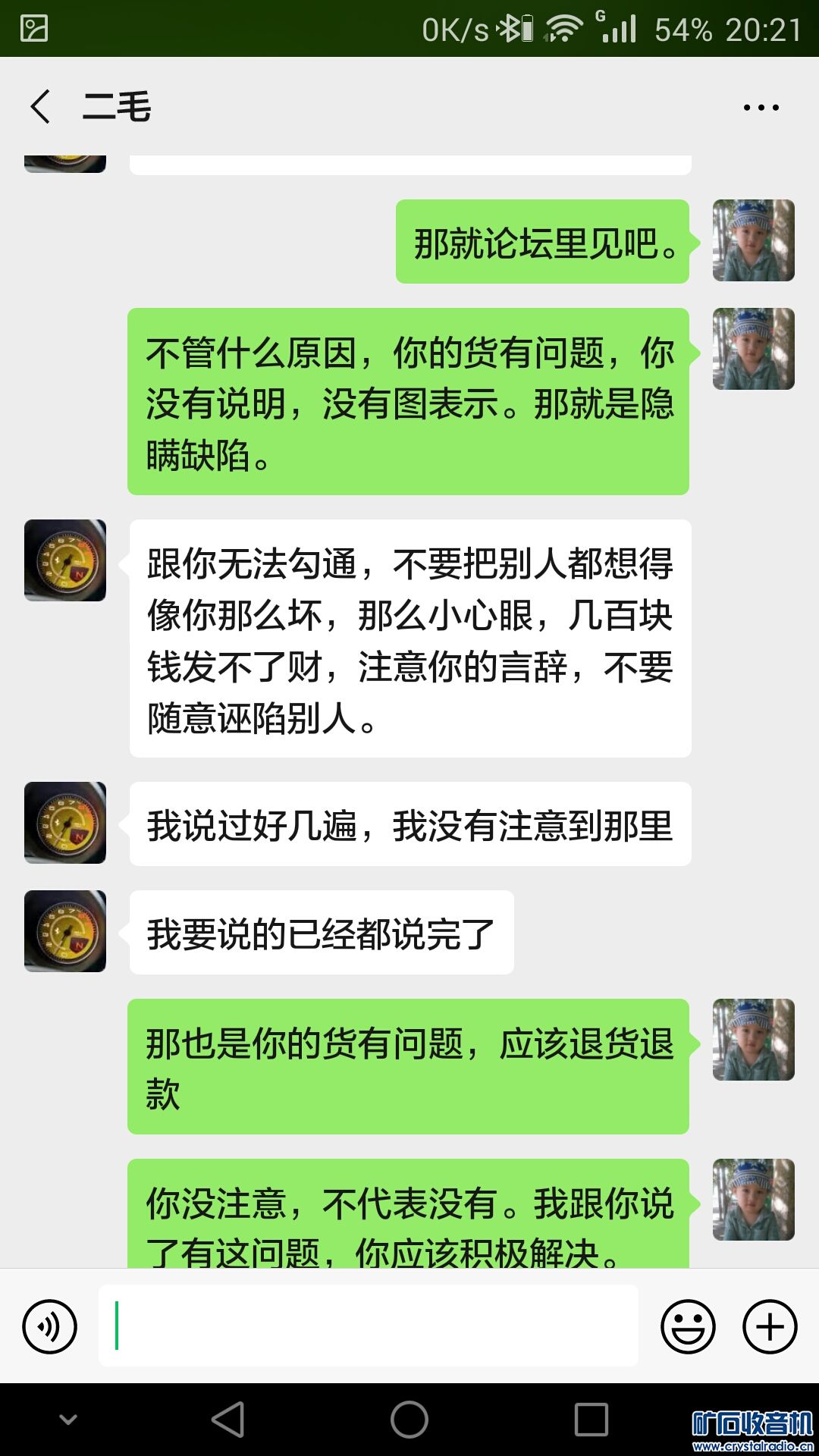Viewport: 819px width, 1456px height.
Task: Open the emoji sticker panel
Action: click(x=688, y=1326)
